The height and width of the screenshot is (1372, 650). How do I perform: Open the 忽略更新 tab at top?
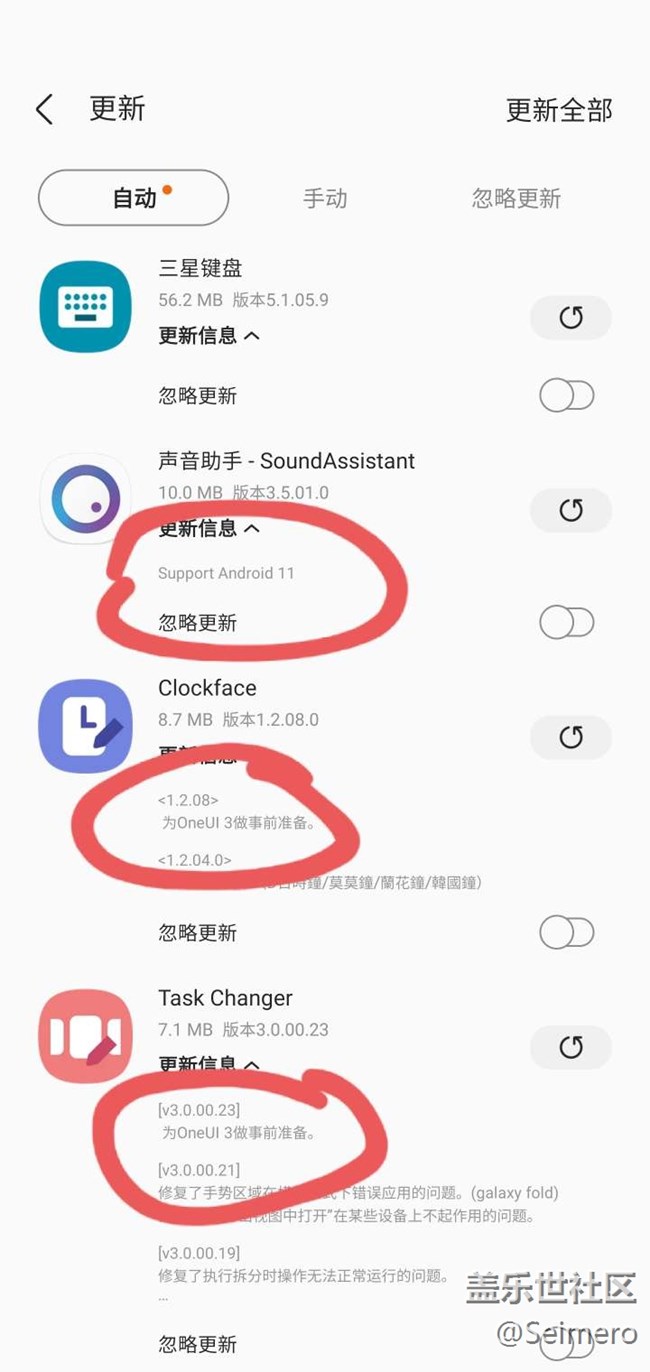[516, 198]
